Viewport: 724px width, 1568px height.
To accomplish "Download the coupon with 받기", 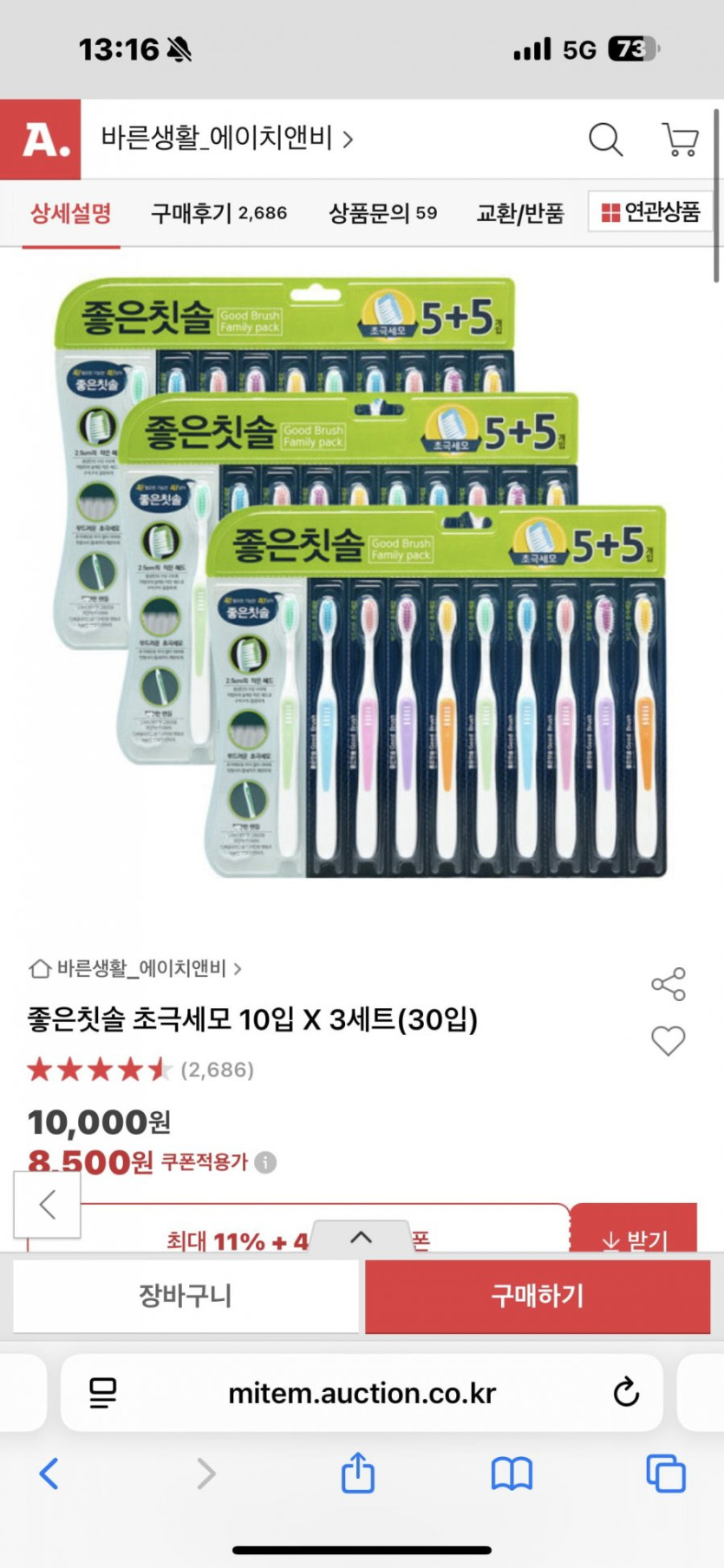I will [635, 1239].
